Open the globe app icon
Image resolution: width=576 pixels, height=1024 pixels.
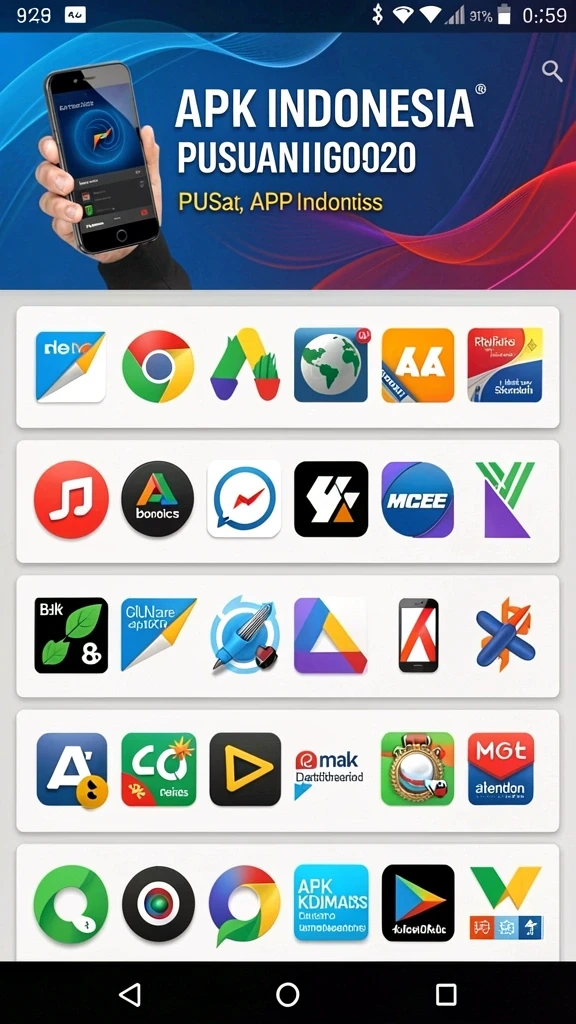pos(331,365)
